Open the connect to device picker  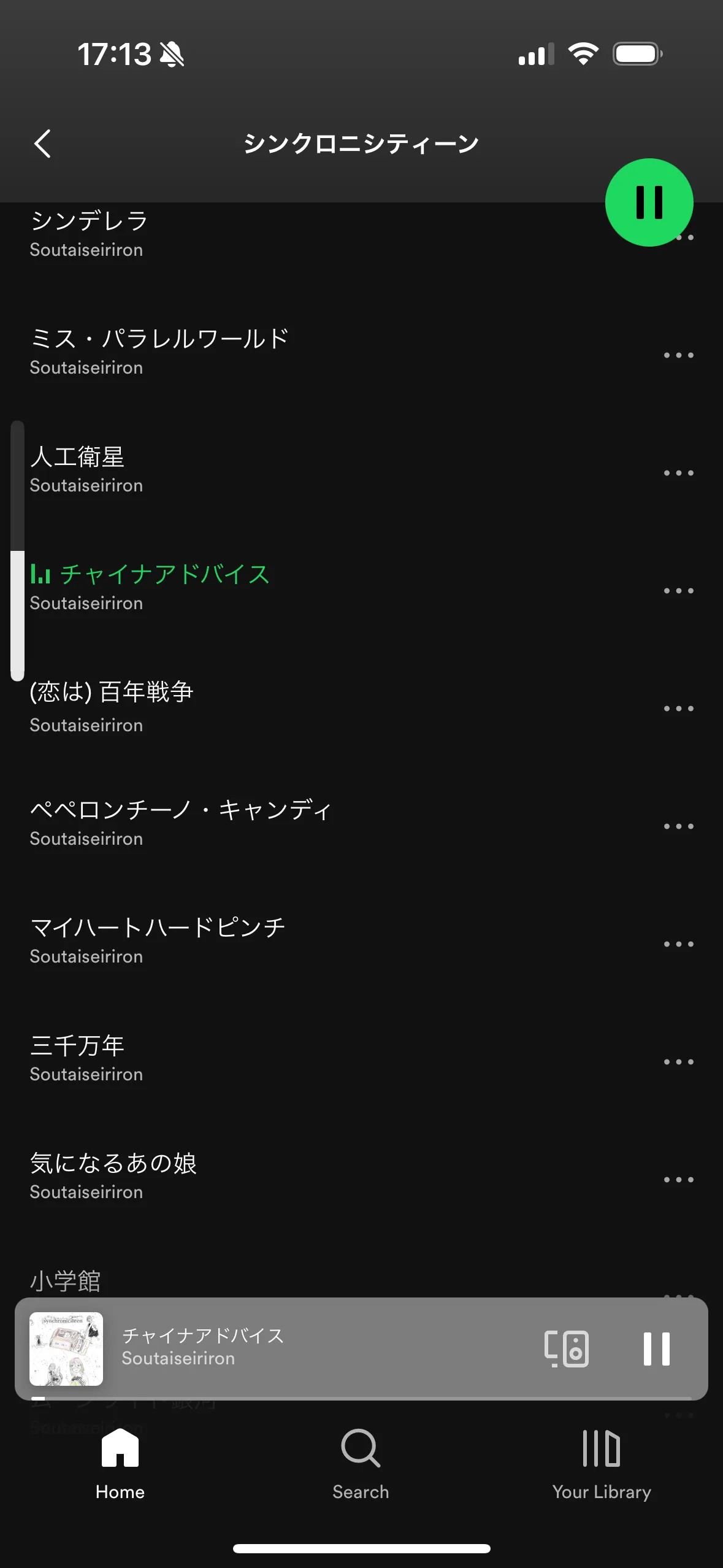(x=566, y=1348)
